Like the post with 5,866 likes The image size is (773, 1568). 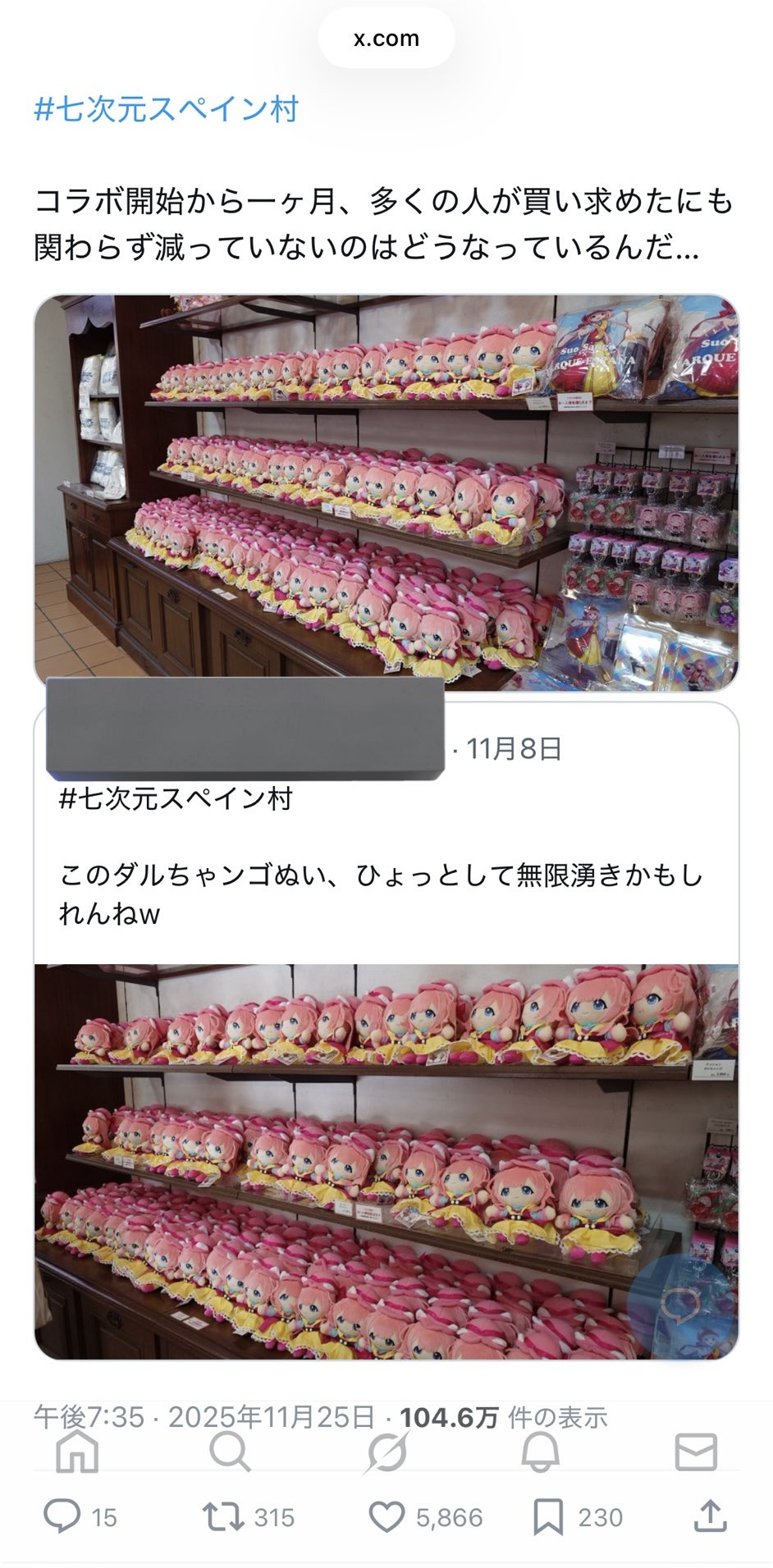386,1517
